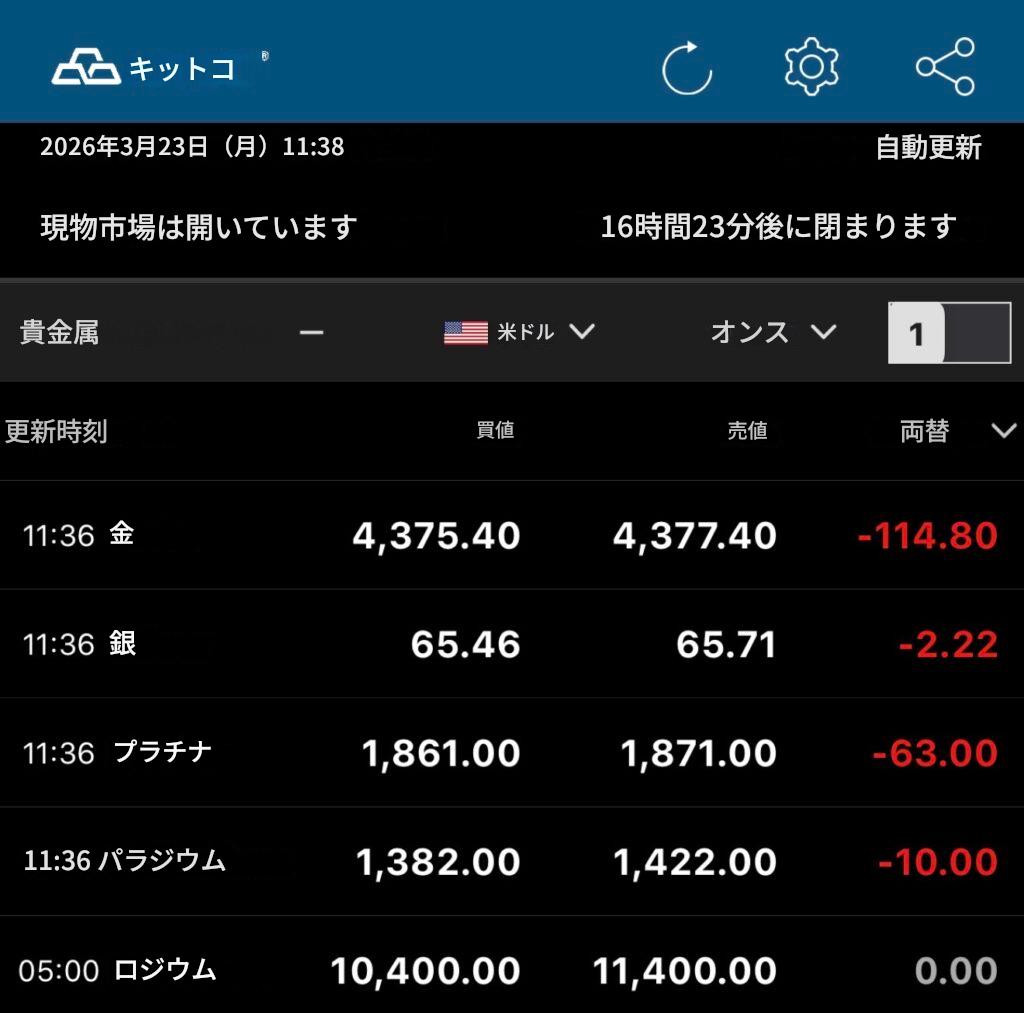Select the プラチナ row
The width and height of the screenshot is (1024, 1013).
click(x=162, y=752)
